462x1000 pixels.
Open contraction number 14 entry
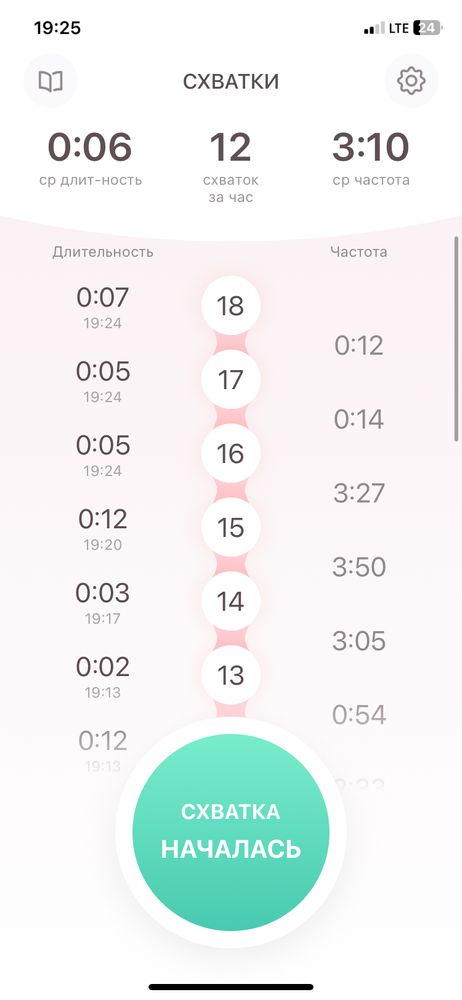click(x=231, y=601)
